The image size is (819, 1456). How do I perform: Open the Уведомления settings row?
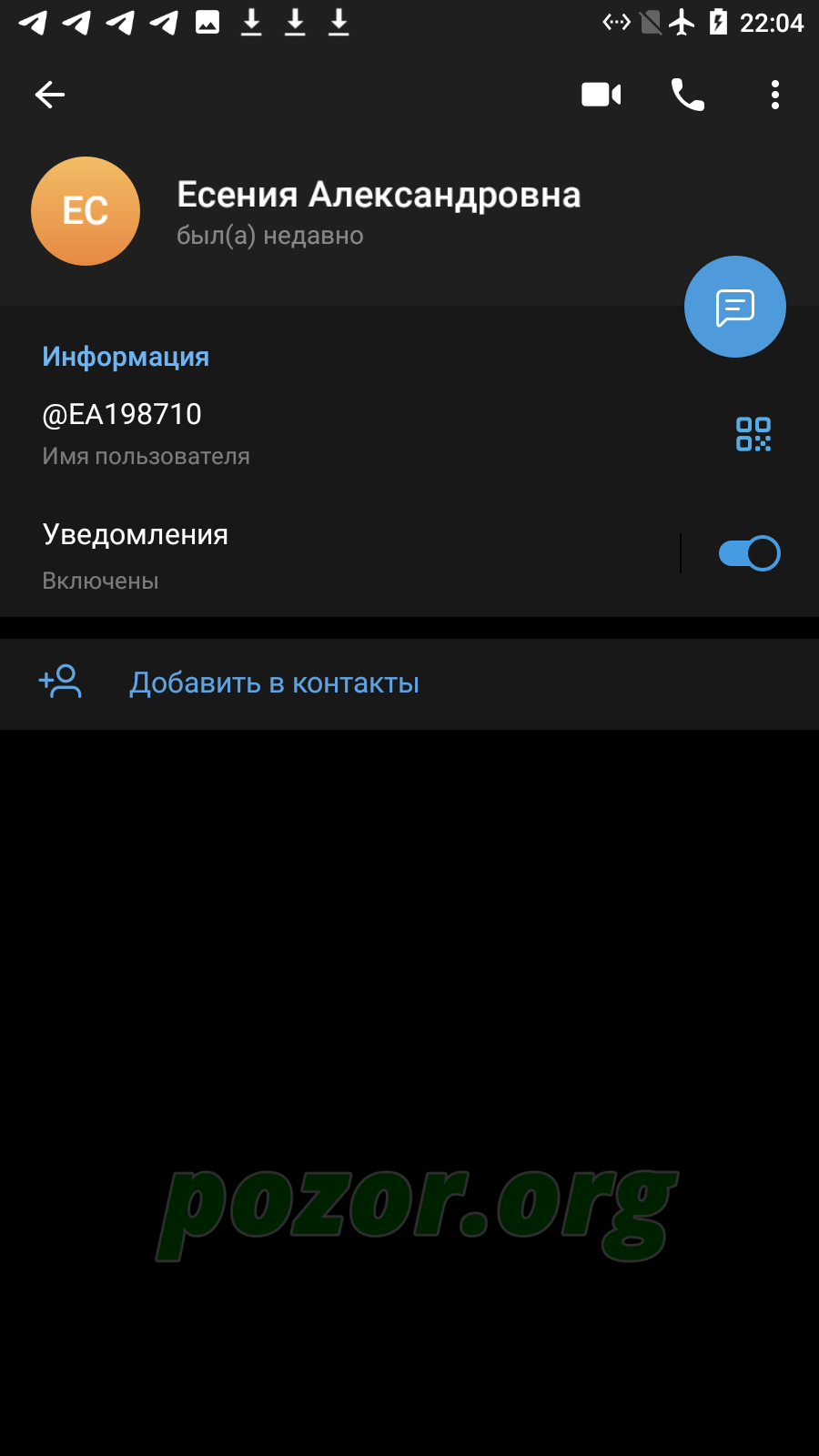tap(339, 555)
